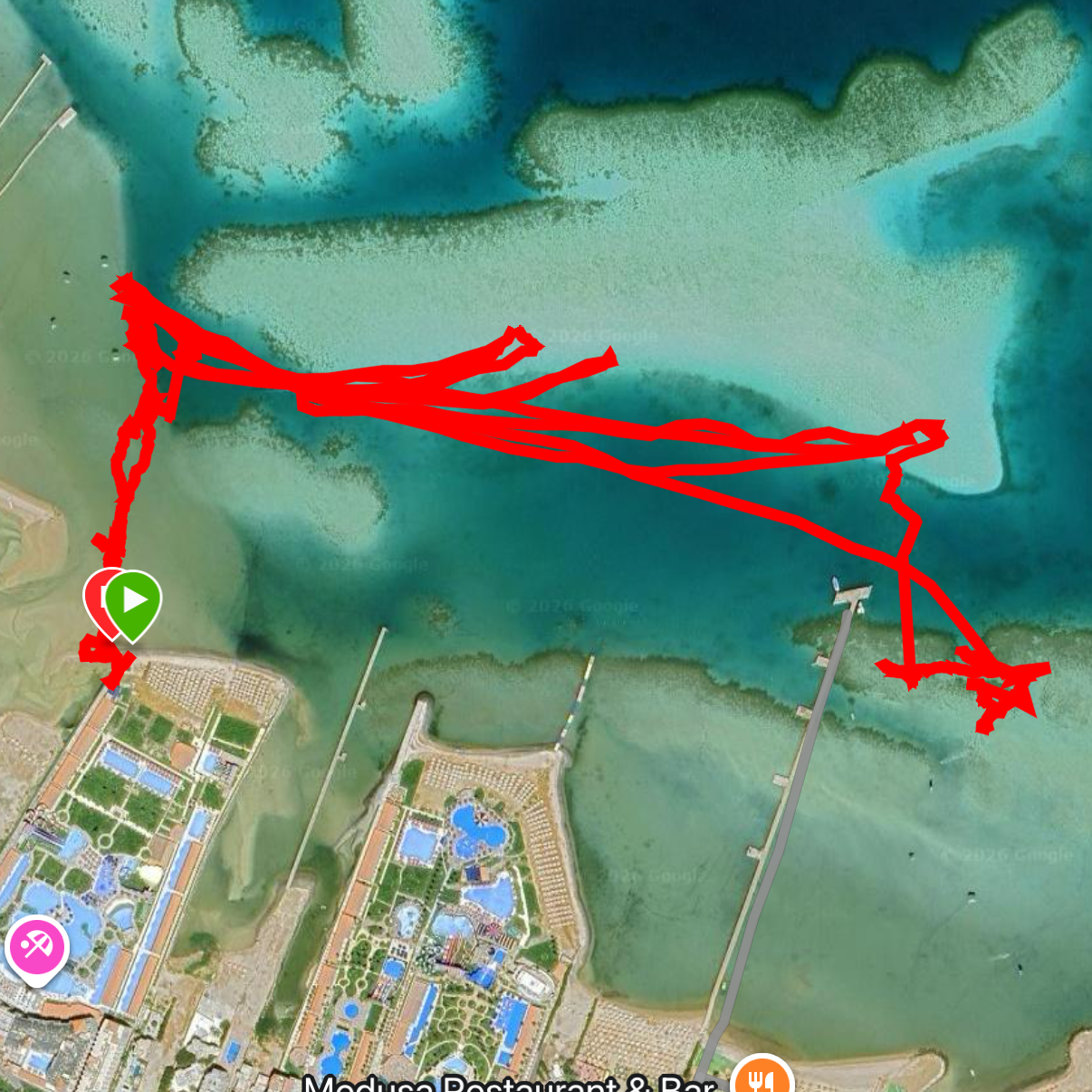This screenshot has height=1092, width=1092.
Task: Open the pink beach place marker
Action: 36,947
